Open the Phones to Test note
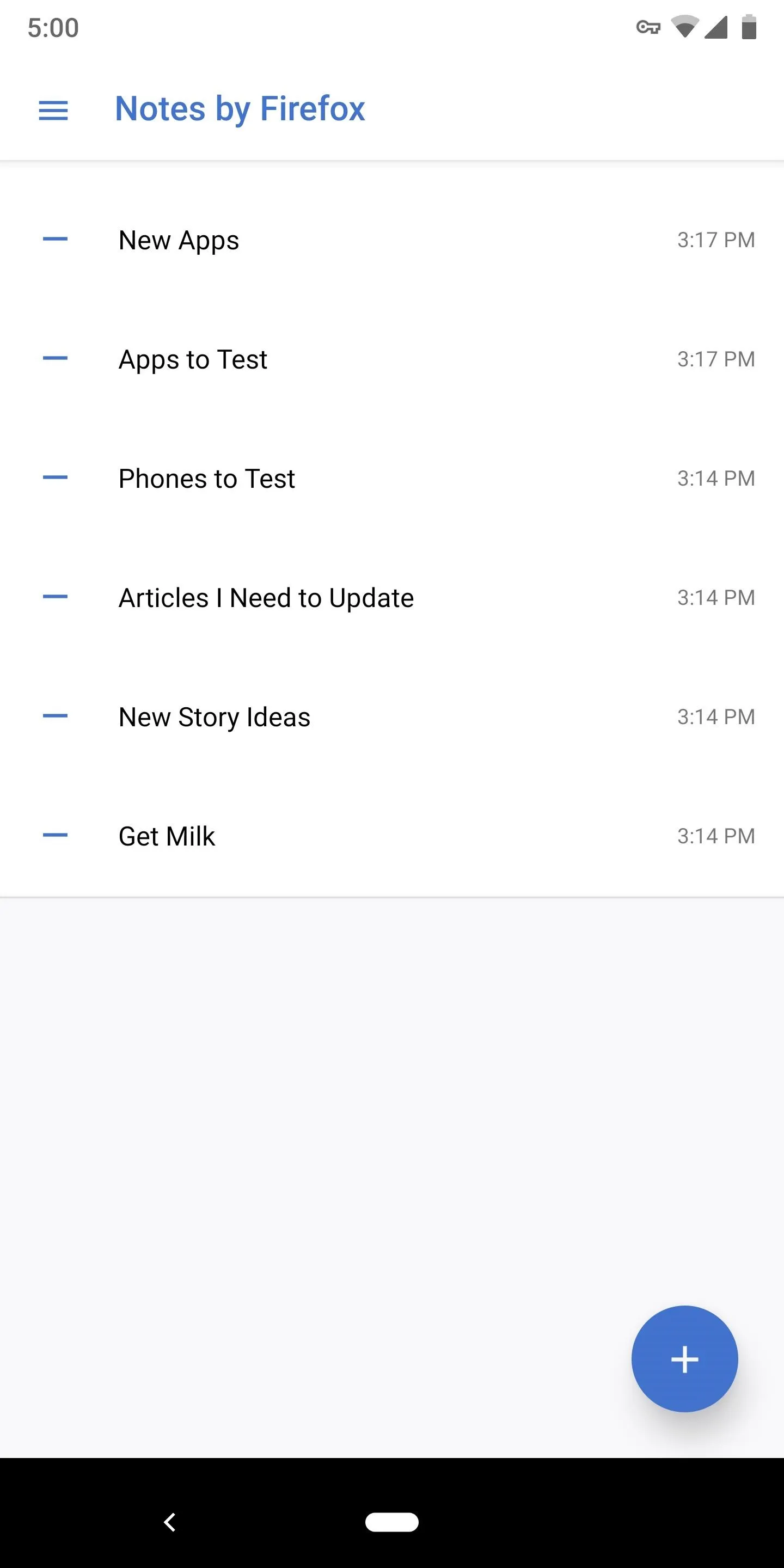Image resolution: width=784 pixels, height=1568 pixels. (392, 479)
